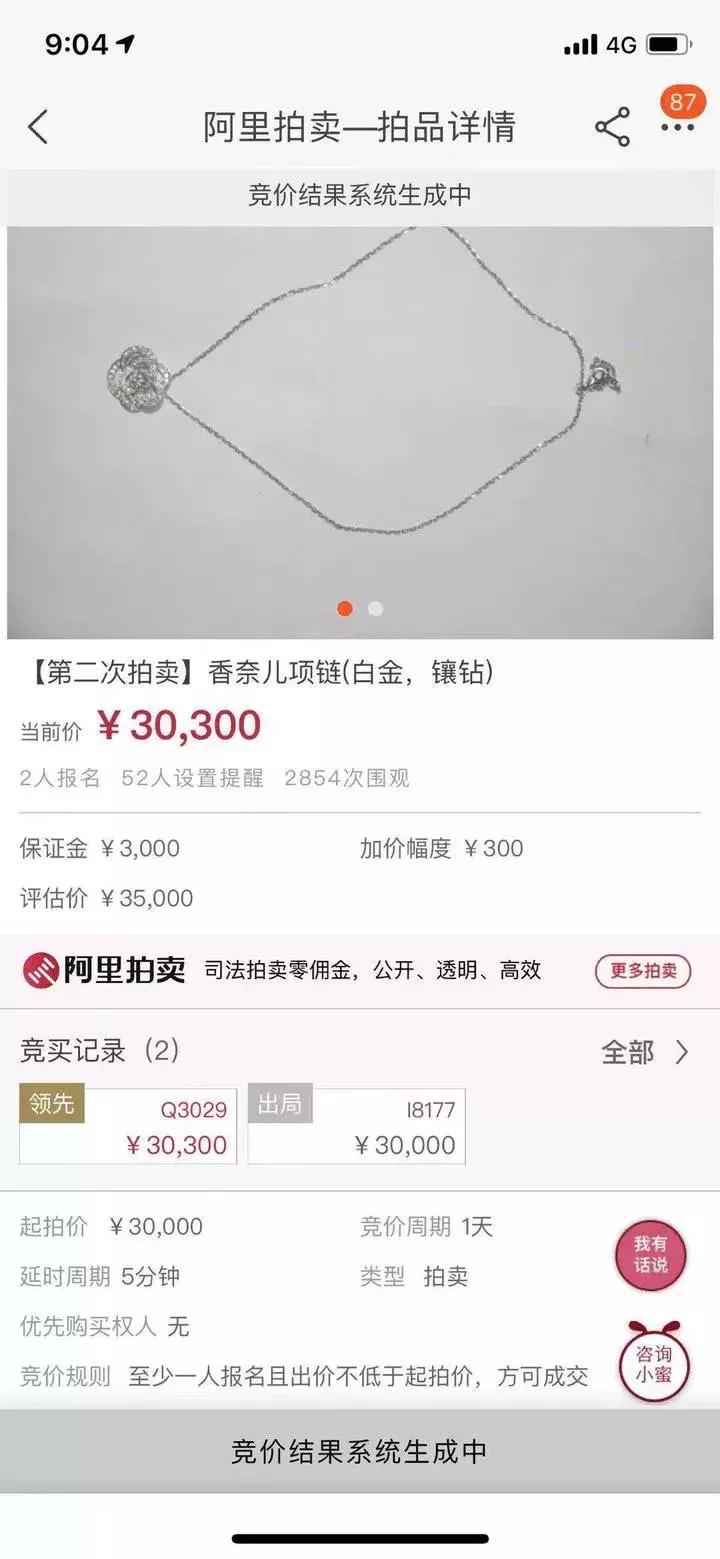Screen dimensions: 720x1559
Task: Open the share icon in the top bar
Action: pyautogui.click(x=611, y=125)
